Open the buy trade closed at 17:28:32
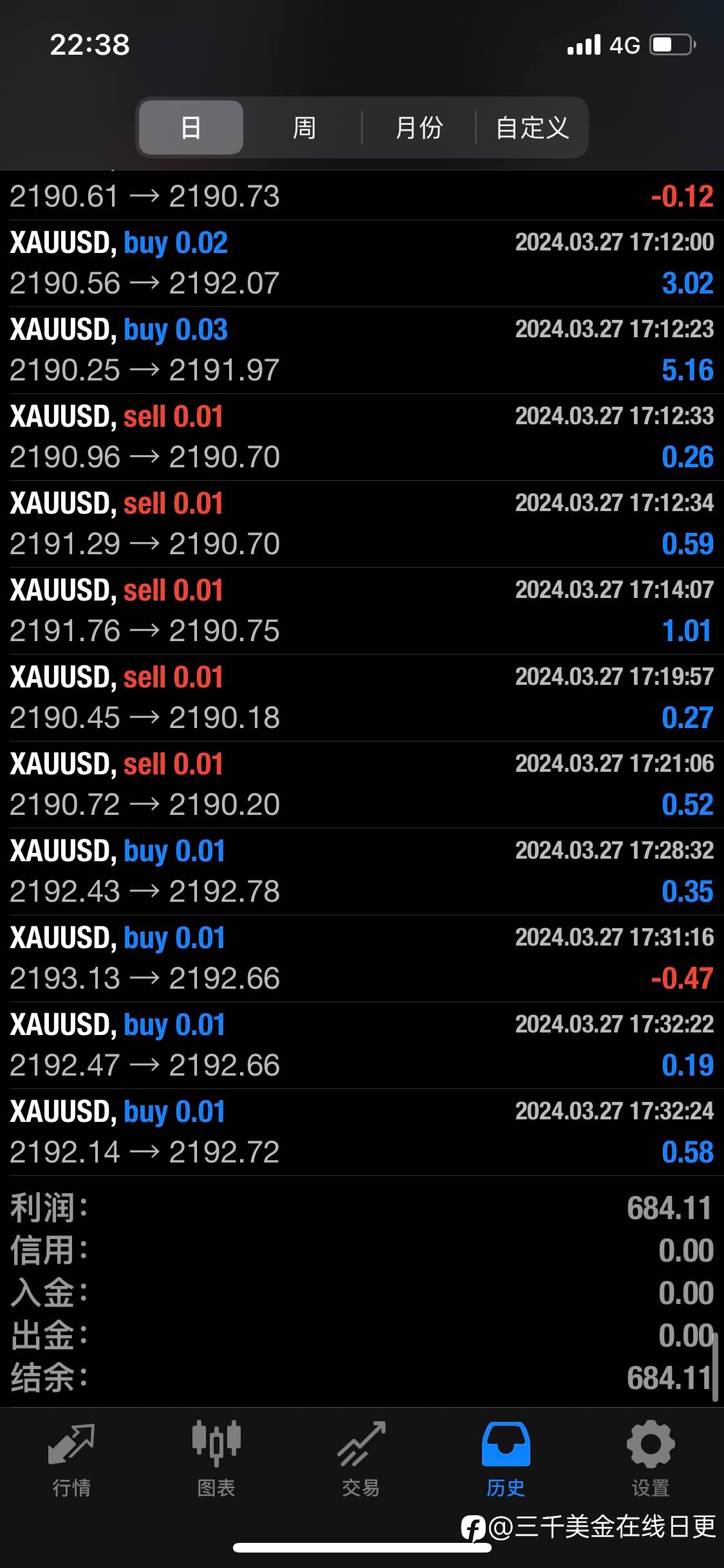 coord(362,872)
